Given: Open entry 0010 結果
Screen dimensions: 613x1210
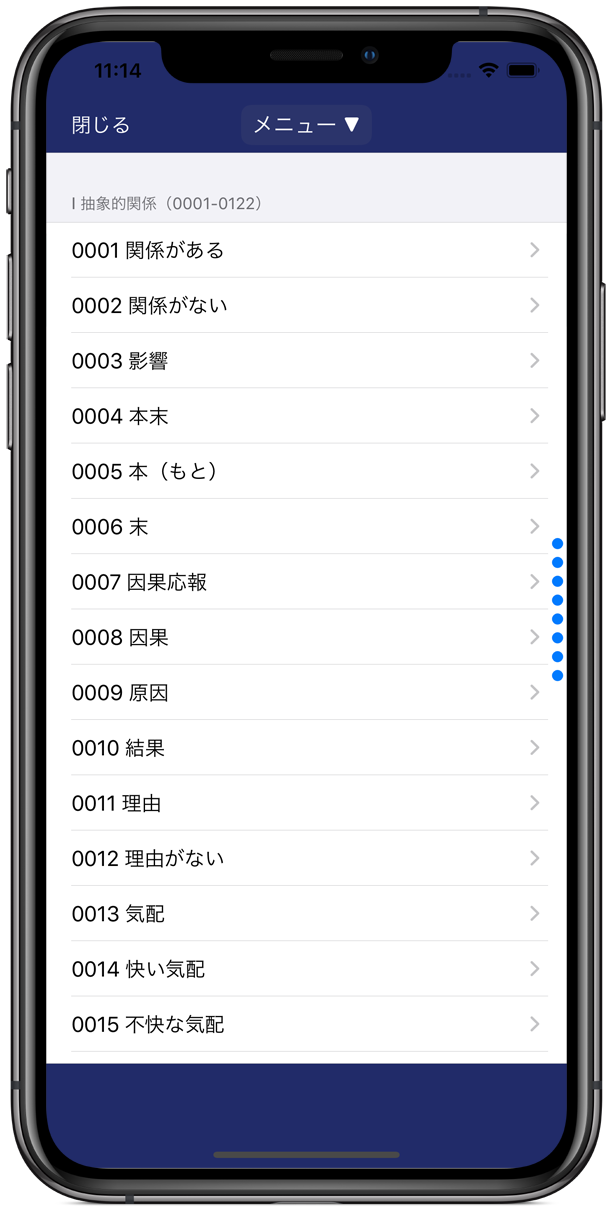Looking at the screenshot, I should pyautogui.click(x=306, y=747).
